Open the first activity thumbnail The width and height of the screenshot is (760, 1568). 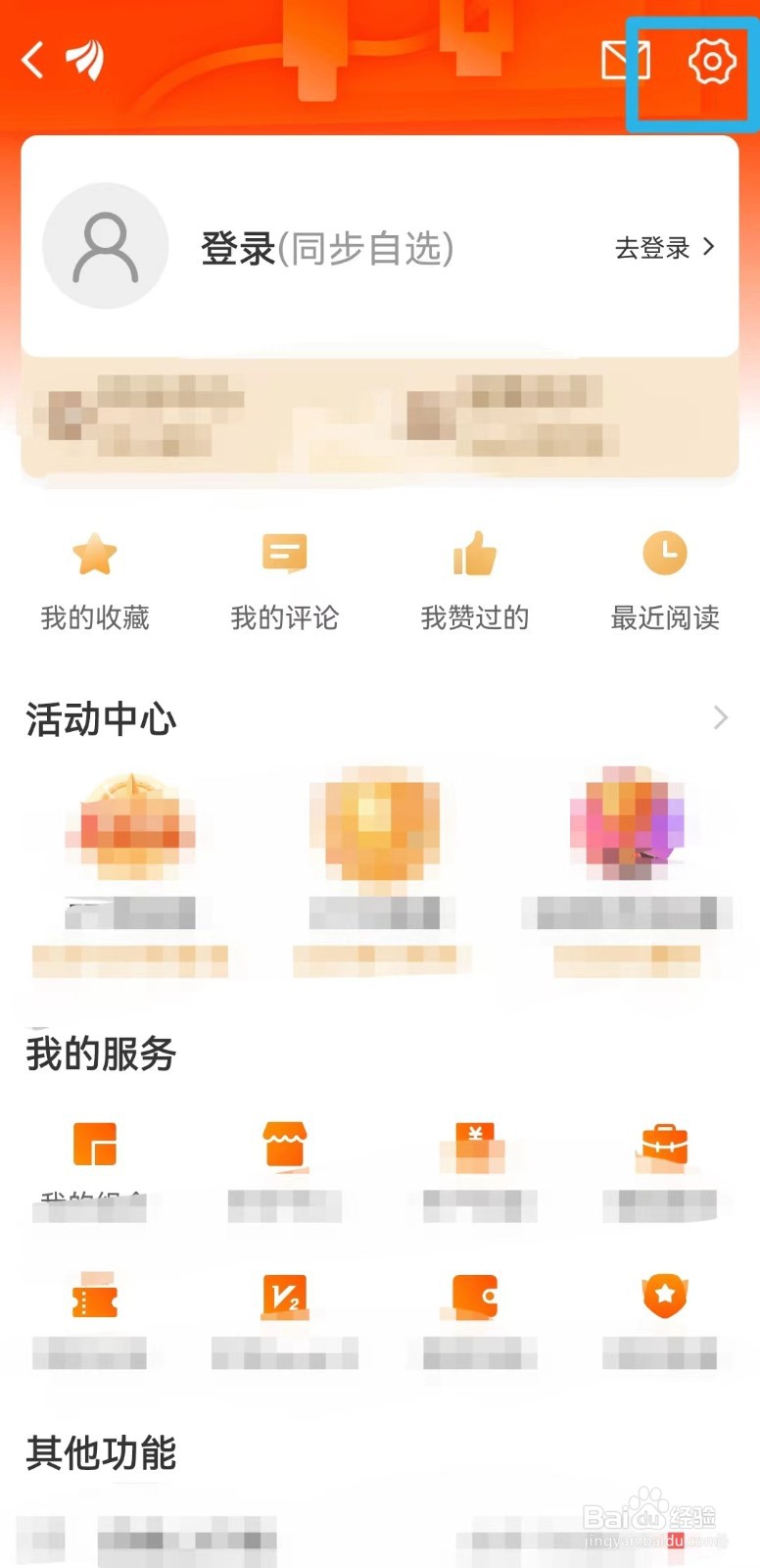coord(130,828)
